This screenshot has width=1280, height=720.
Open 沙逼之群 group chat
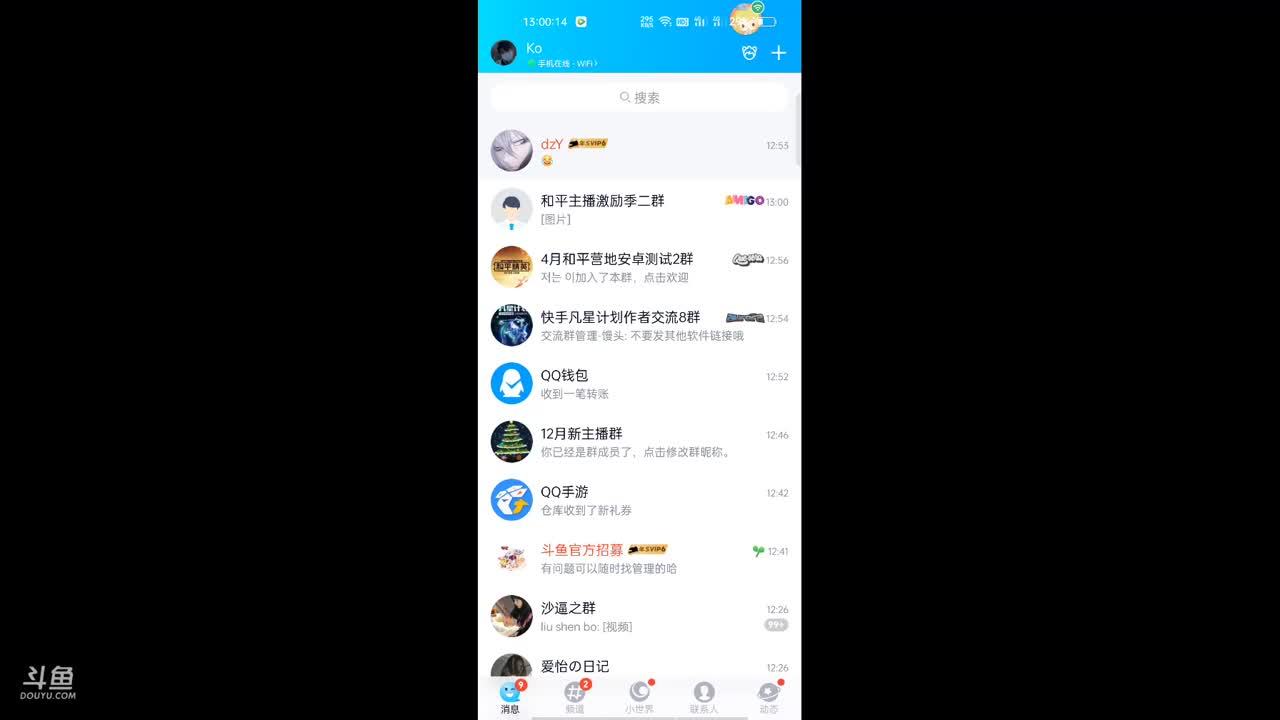tap(639, 616)
